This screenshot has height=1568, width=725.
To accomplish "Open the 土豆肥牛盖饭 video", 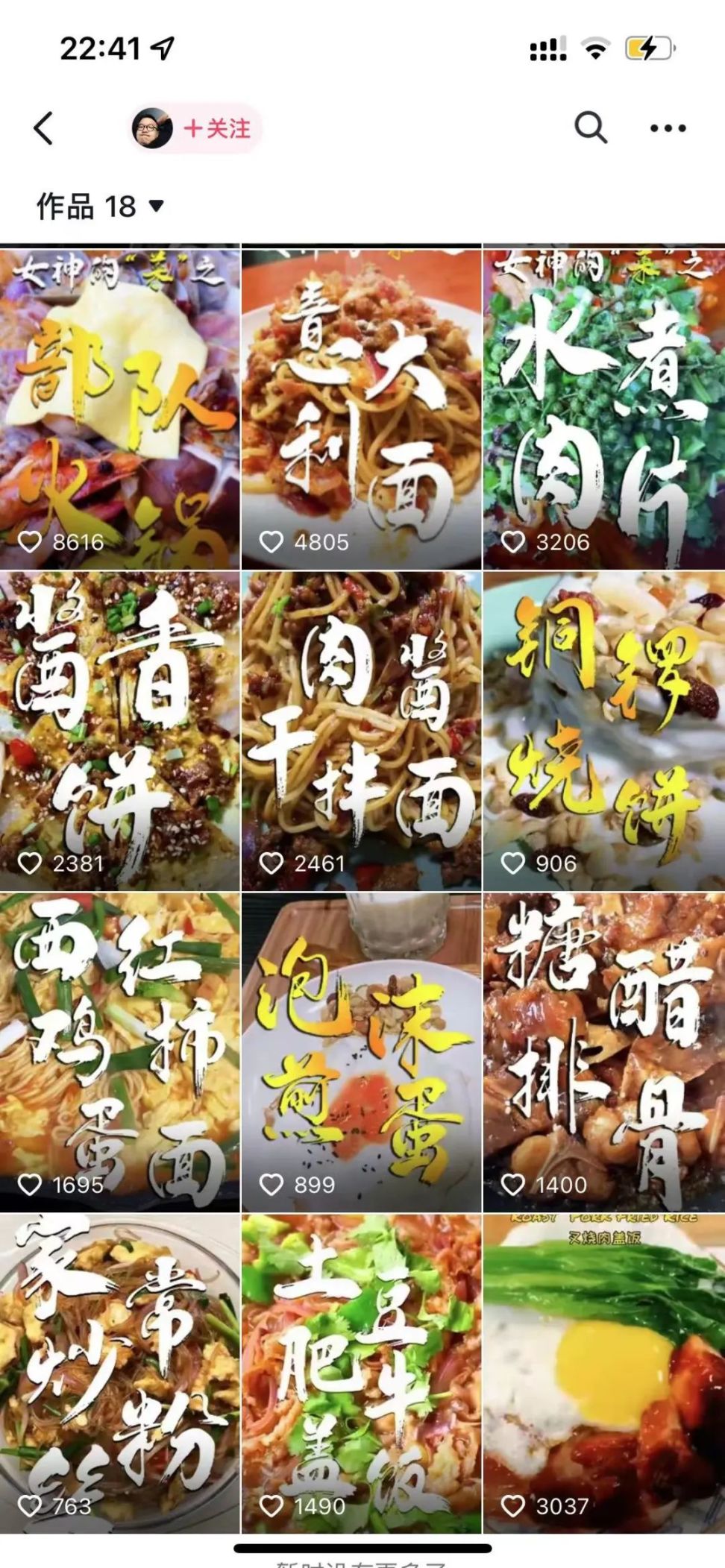I will [x=362, y=1373].
